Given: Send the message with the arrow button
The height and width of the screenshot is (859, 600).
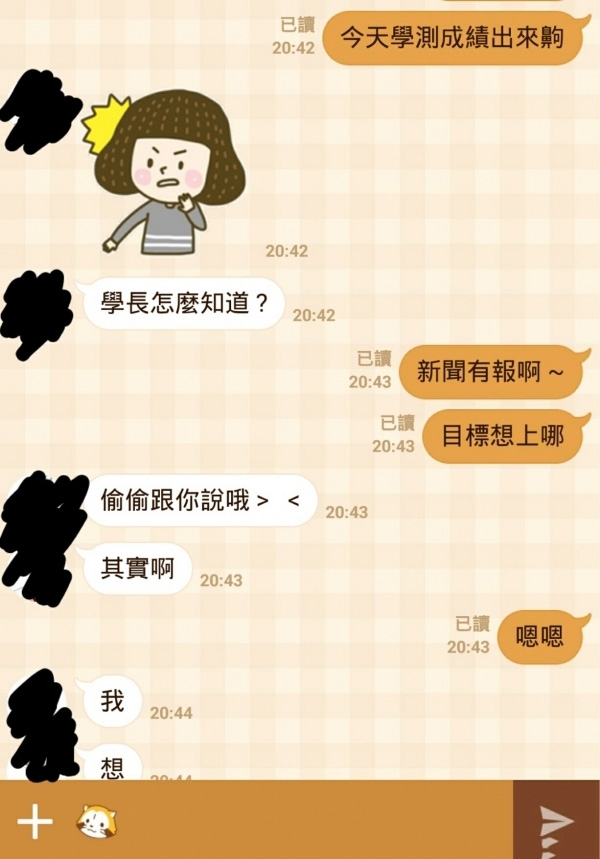Looking at the screenshot, I should pyautogui.click(x=557, y=822).
